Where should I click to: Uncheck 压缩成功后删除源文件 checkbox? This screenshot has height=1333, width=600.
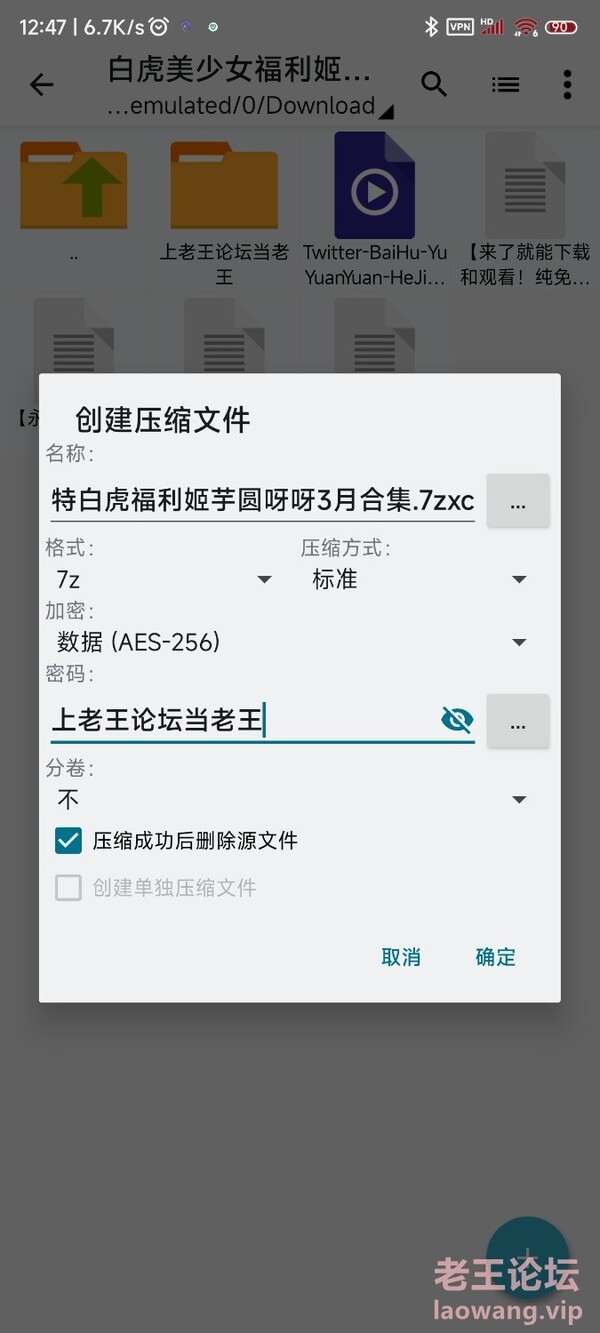[68, 841]
